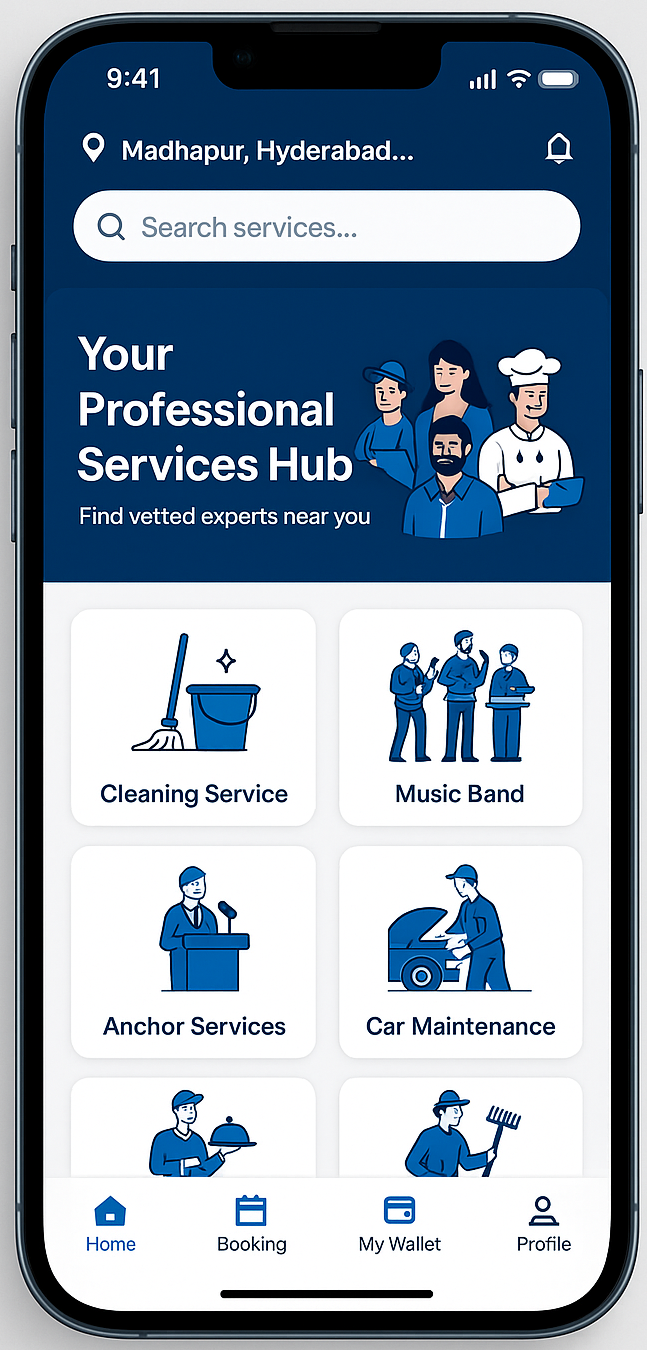Change the Madhapur, Hyderabad location
The height and width of the screenshot is (1350, 647).
[248, 151]
